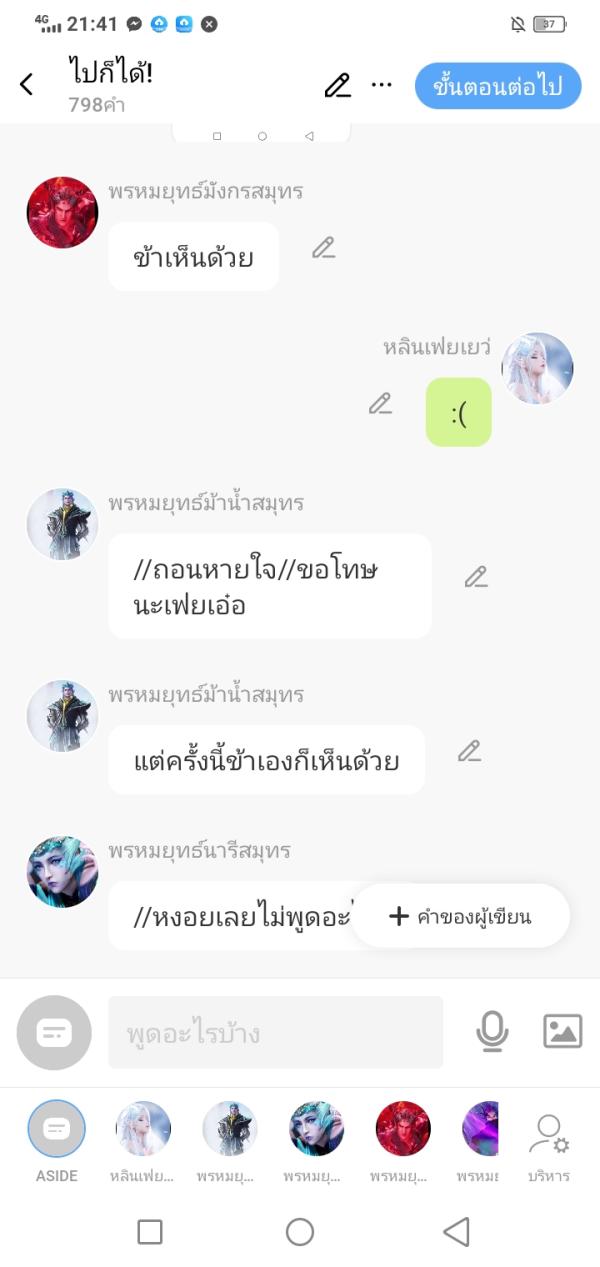
Task: Edit the //ถอนหายใจ//ขอโทษนะเฟยเอ๋อ message
Action: [476, 577]
